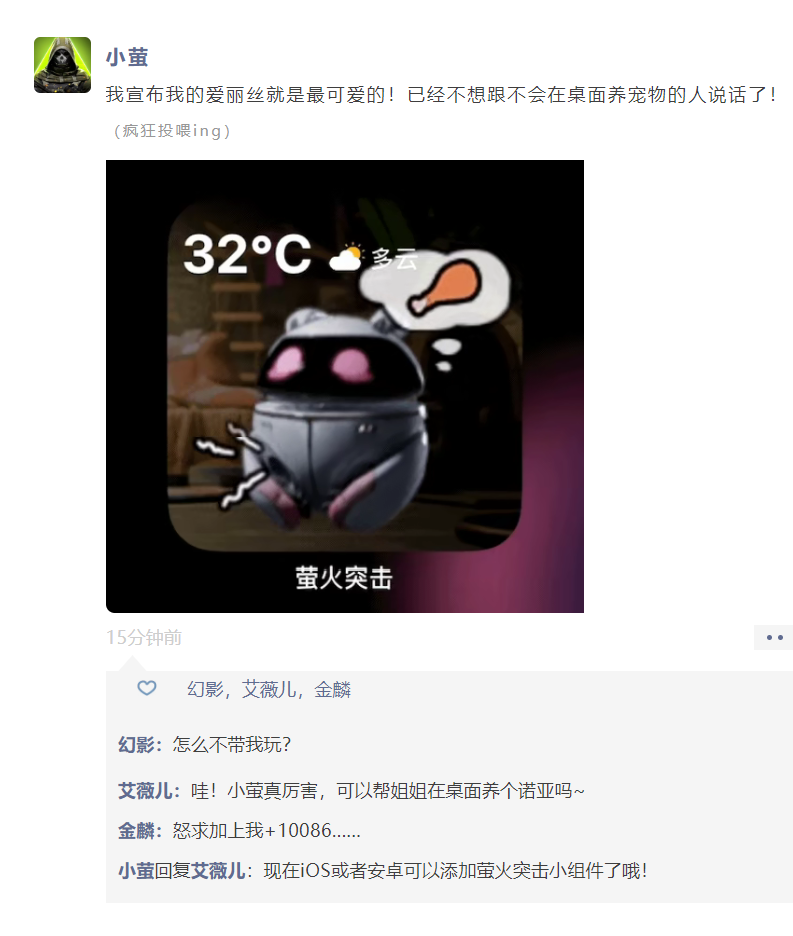Viewport: 793px width, 936px height.
Task: Open the like and comment options button
Action: tap(773, 637)
